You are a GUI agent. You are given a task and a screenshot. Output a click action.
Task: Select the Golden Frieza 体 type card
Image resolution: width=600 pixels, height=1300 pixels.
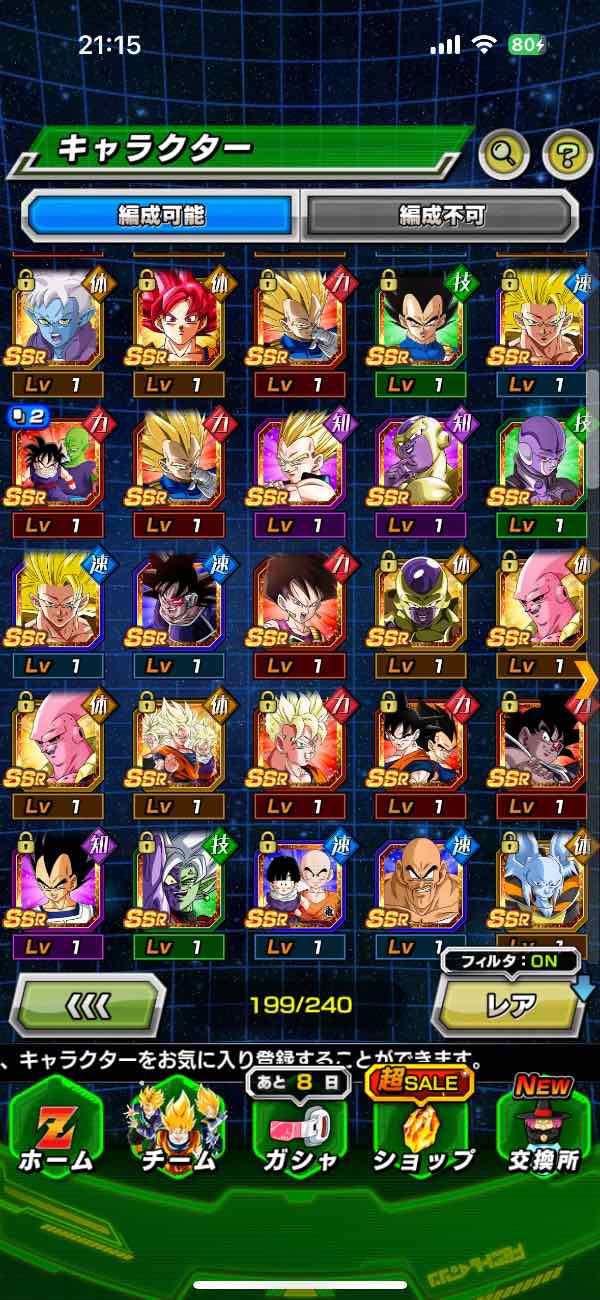coord(420,600)
